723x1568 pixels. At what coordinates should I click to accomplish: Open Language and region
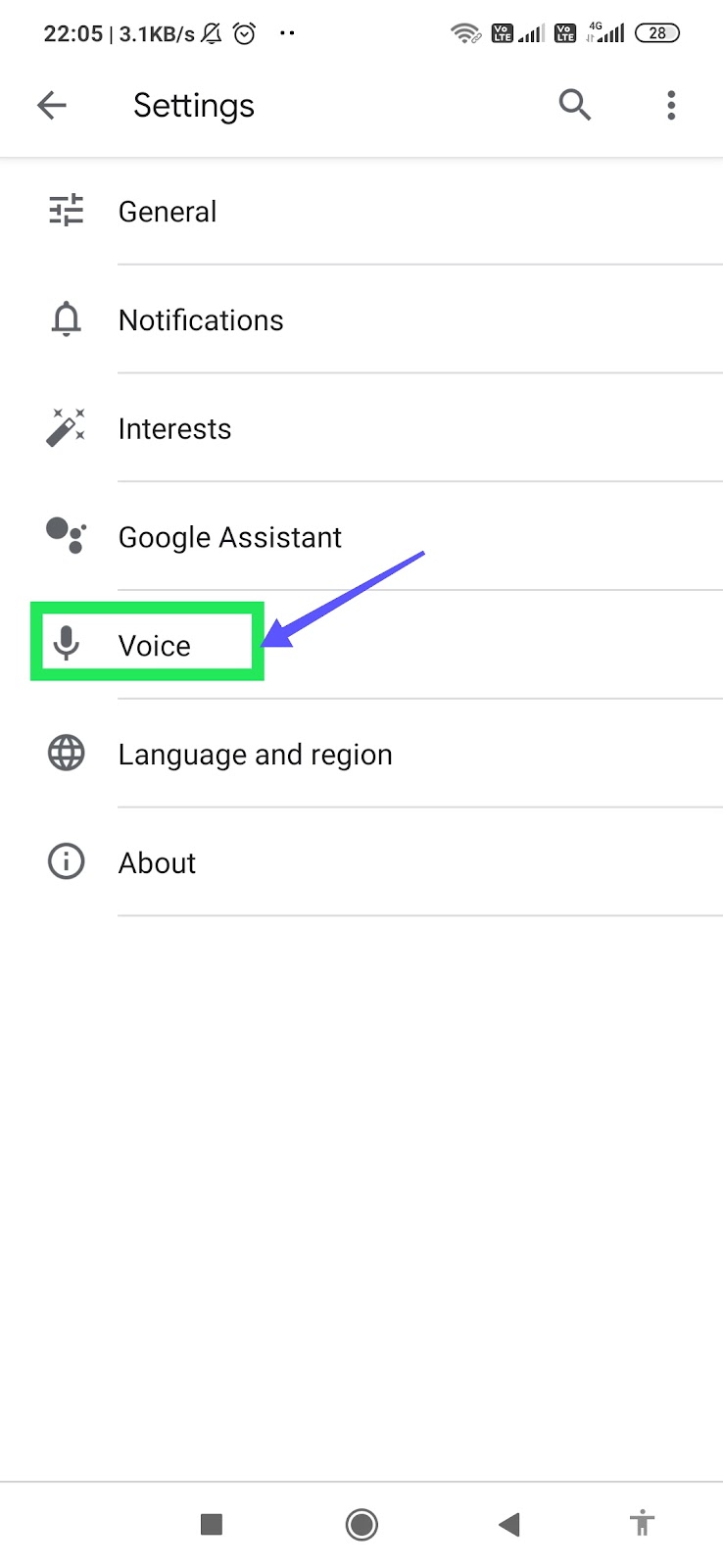[255, 755]
